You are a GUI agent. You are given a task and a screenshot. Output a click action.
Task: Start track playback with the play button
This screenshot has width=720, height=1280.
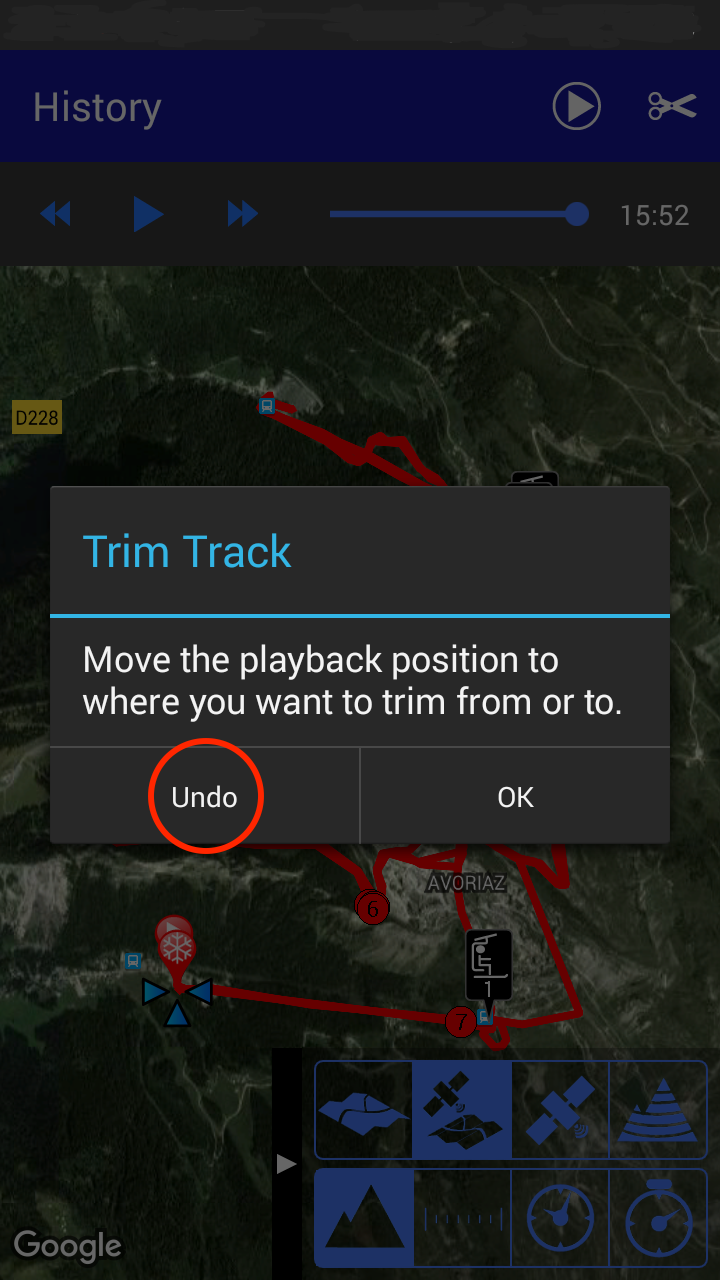(148, 214)
